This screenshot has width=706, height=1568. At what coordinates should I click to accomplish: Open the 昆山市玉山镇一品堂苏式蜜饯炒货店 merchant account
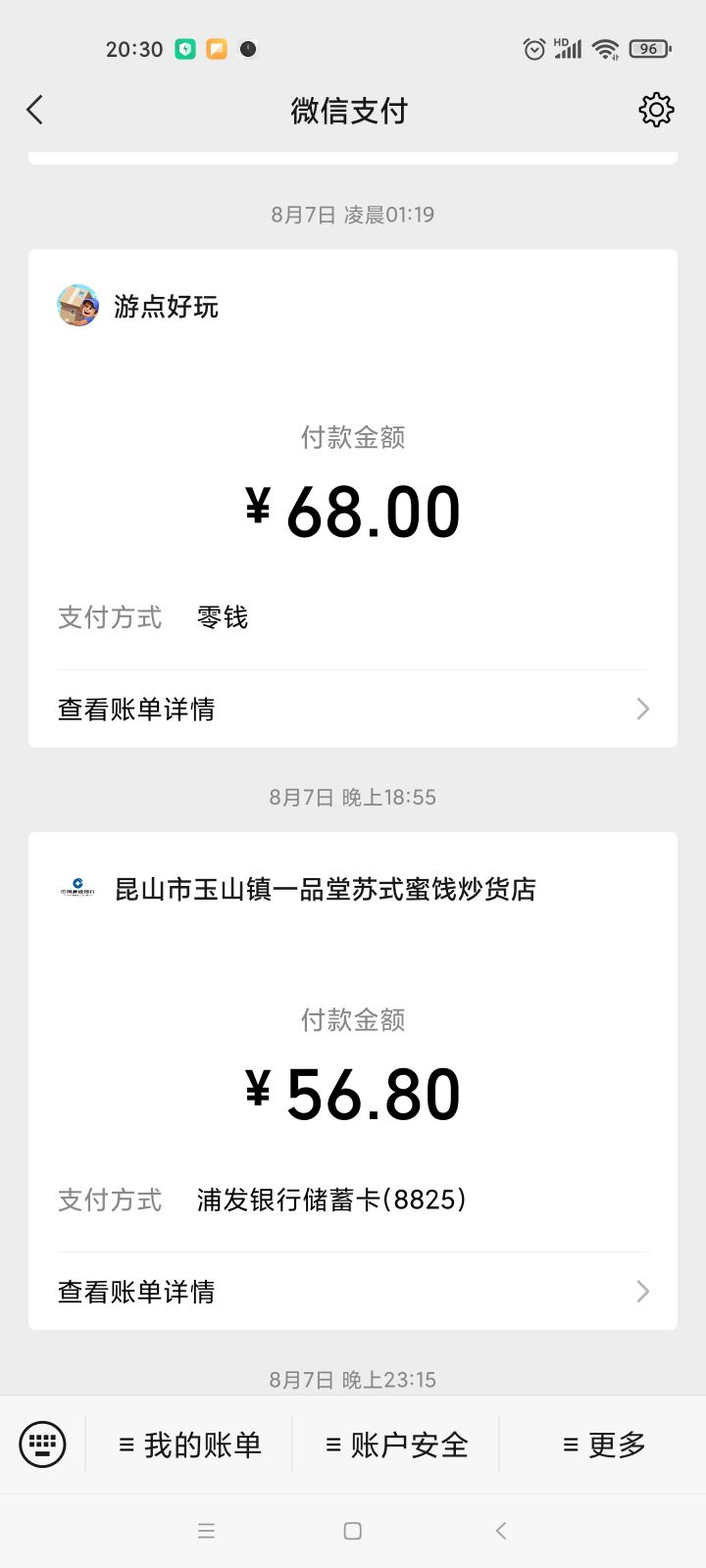[x=324, y=889]
